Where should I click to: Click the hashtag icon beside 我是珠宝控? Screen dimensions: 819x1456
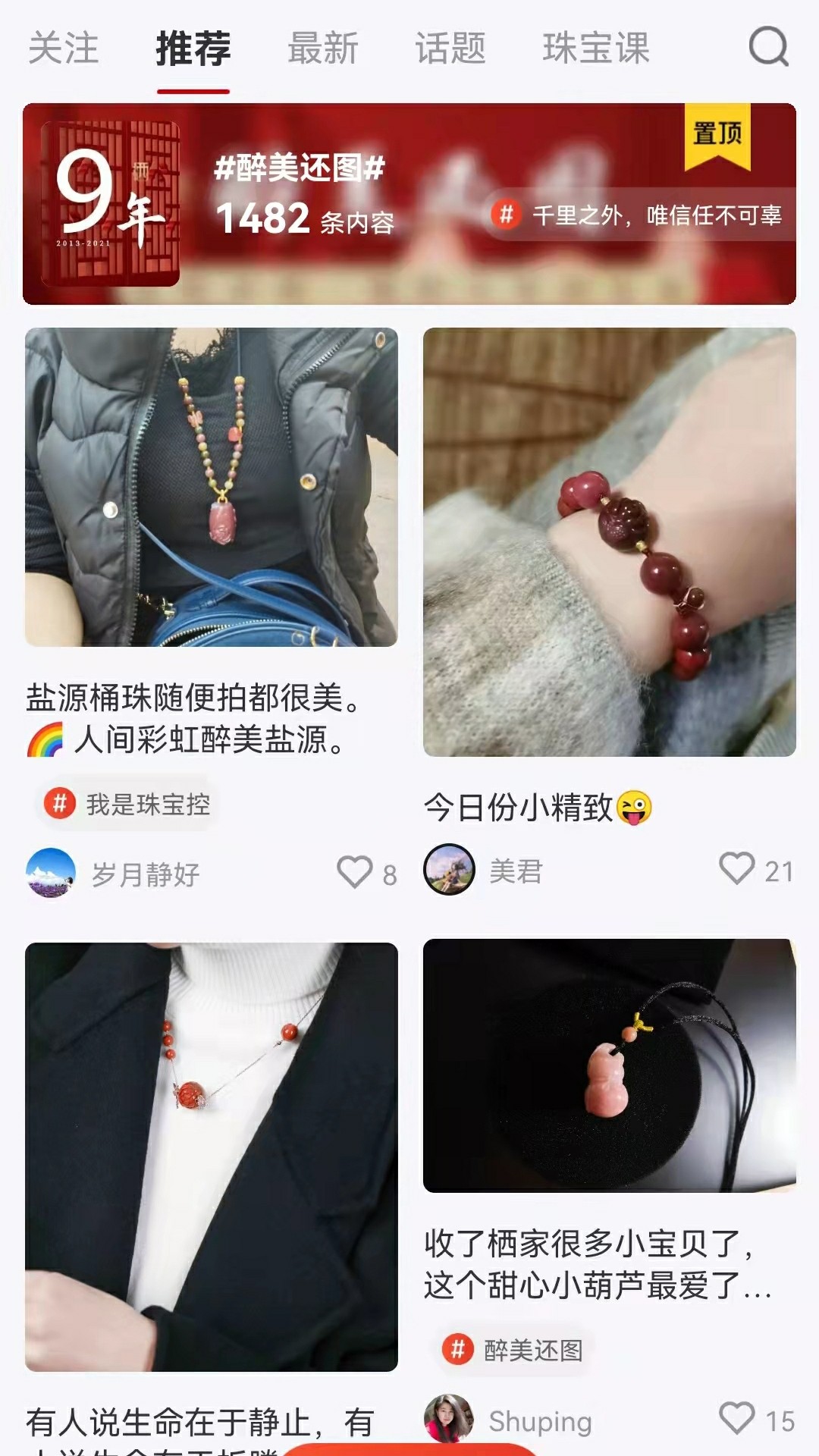59,801
